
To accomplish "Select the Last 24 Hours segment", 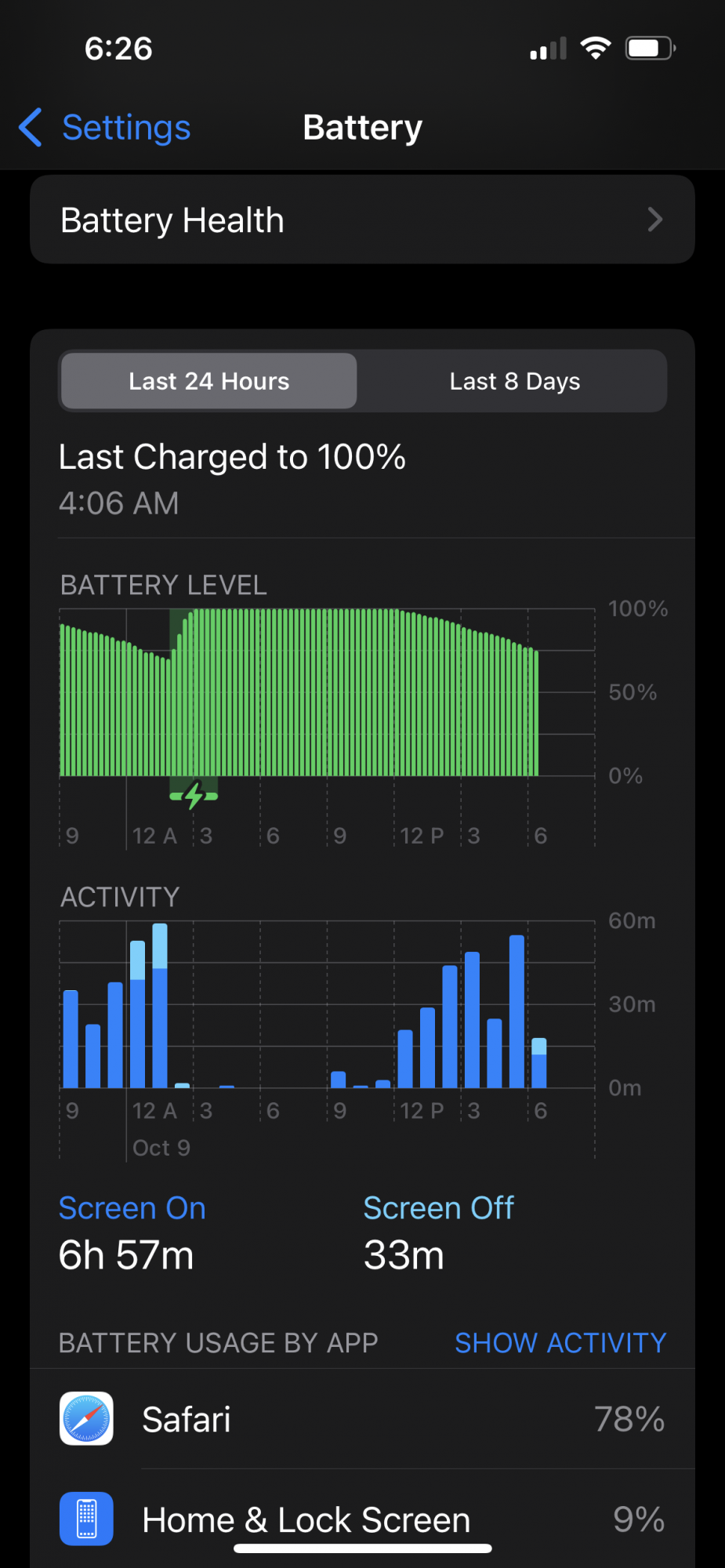I will (x=209, y=382).
